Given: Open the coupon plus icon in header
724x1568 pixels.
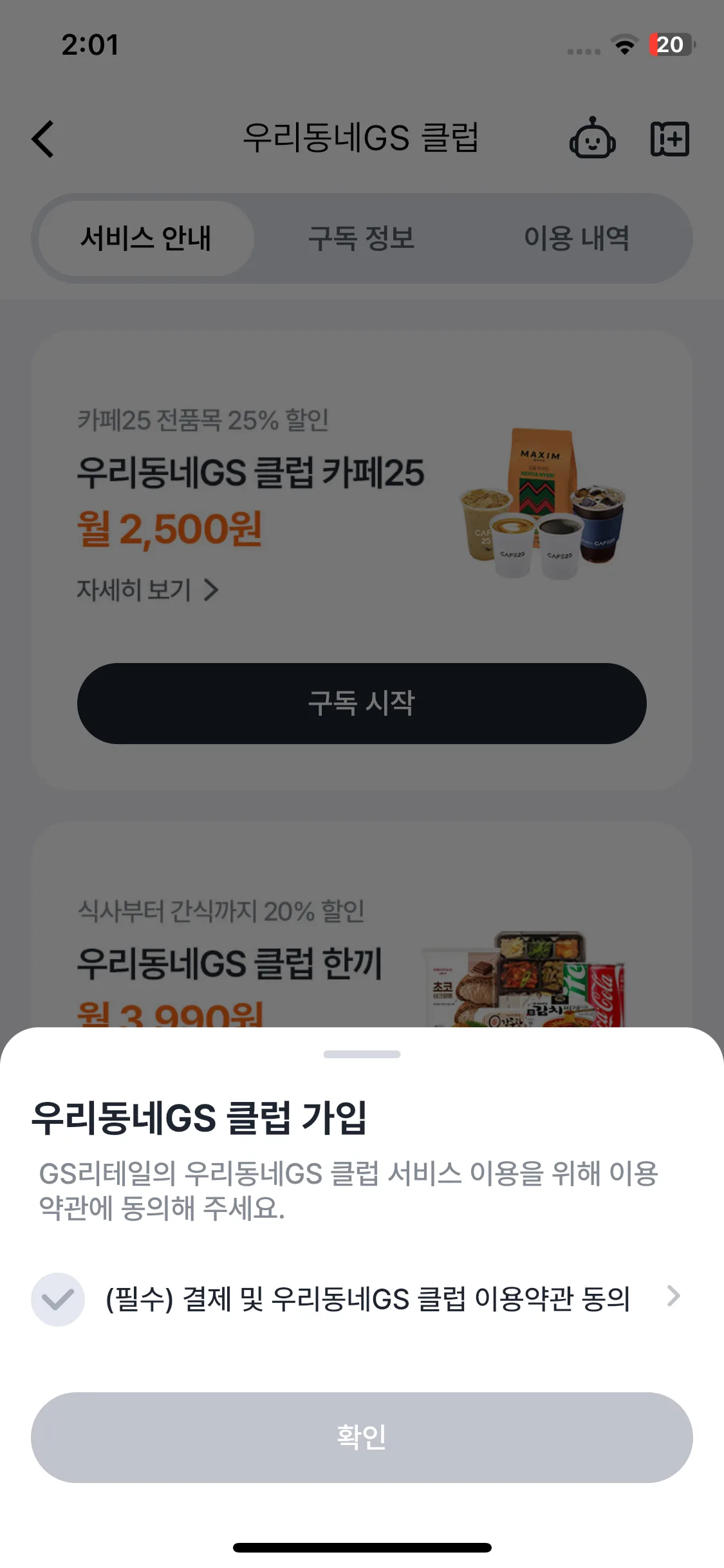Looking at the screenshot, I should click(670, 138).
